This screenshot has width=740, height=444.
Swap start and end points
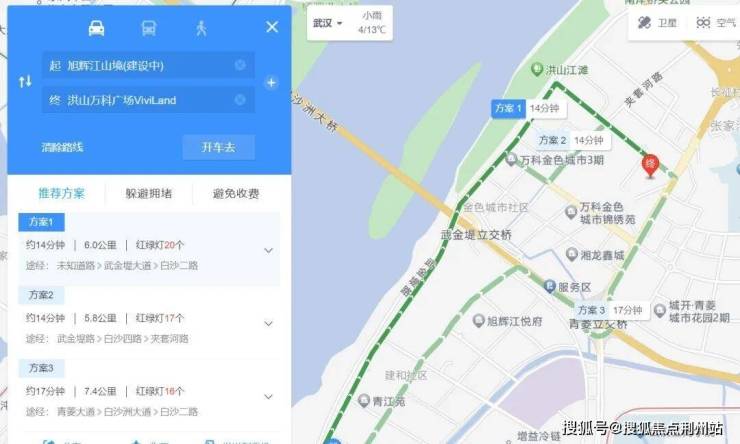(x=25, y=82)
